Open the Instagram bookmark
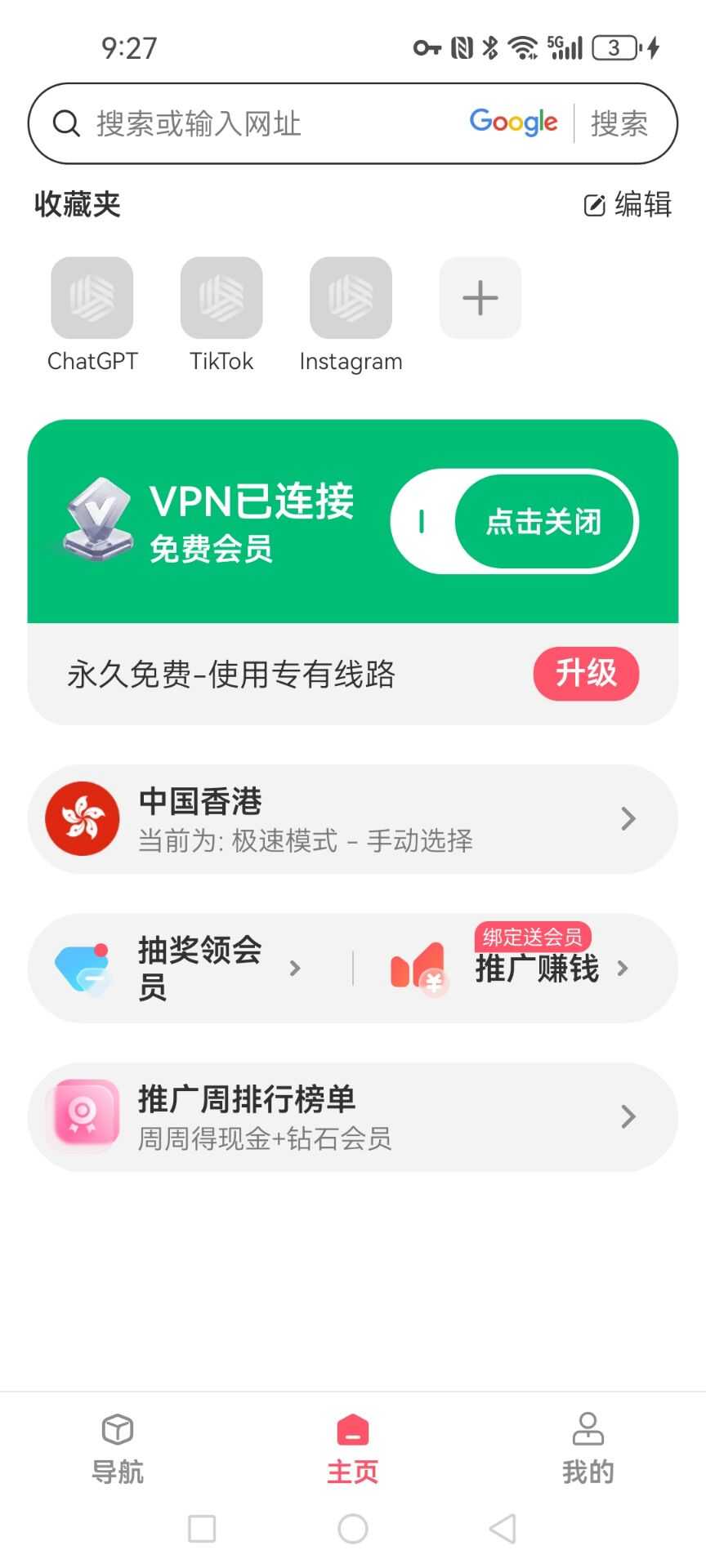This screenshot has width=706, height=1568. [351, 299]
